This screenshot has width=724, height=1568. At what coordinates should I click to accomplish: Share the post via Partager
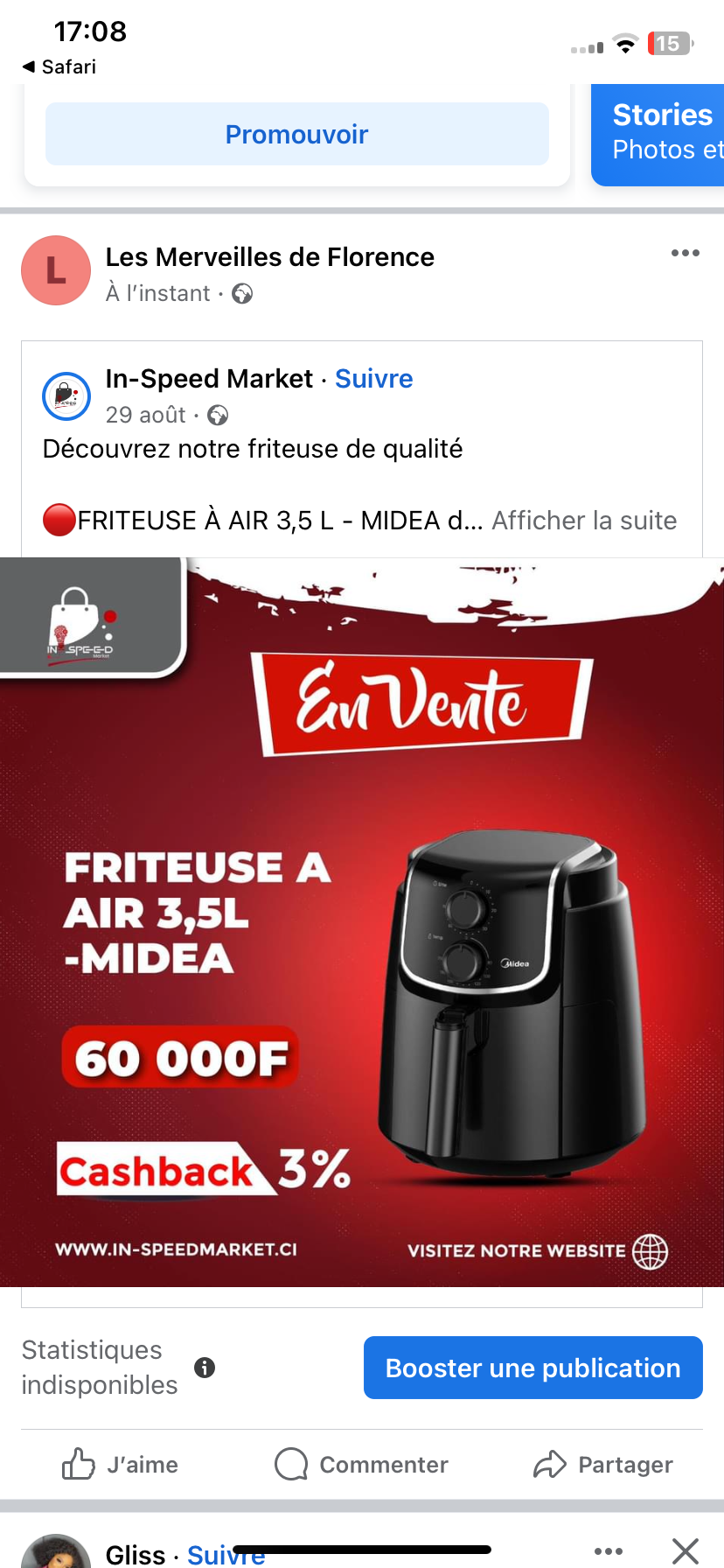[x=603, y=1464]
